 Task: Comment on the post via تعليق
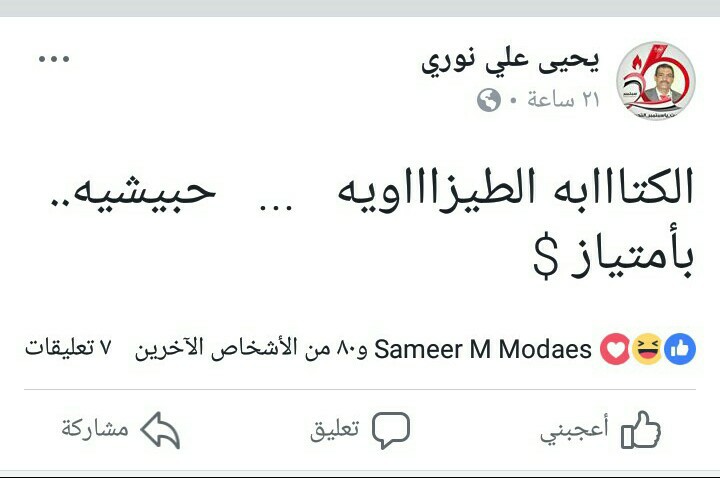click(x=361, y=430)
